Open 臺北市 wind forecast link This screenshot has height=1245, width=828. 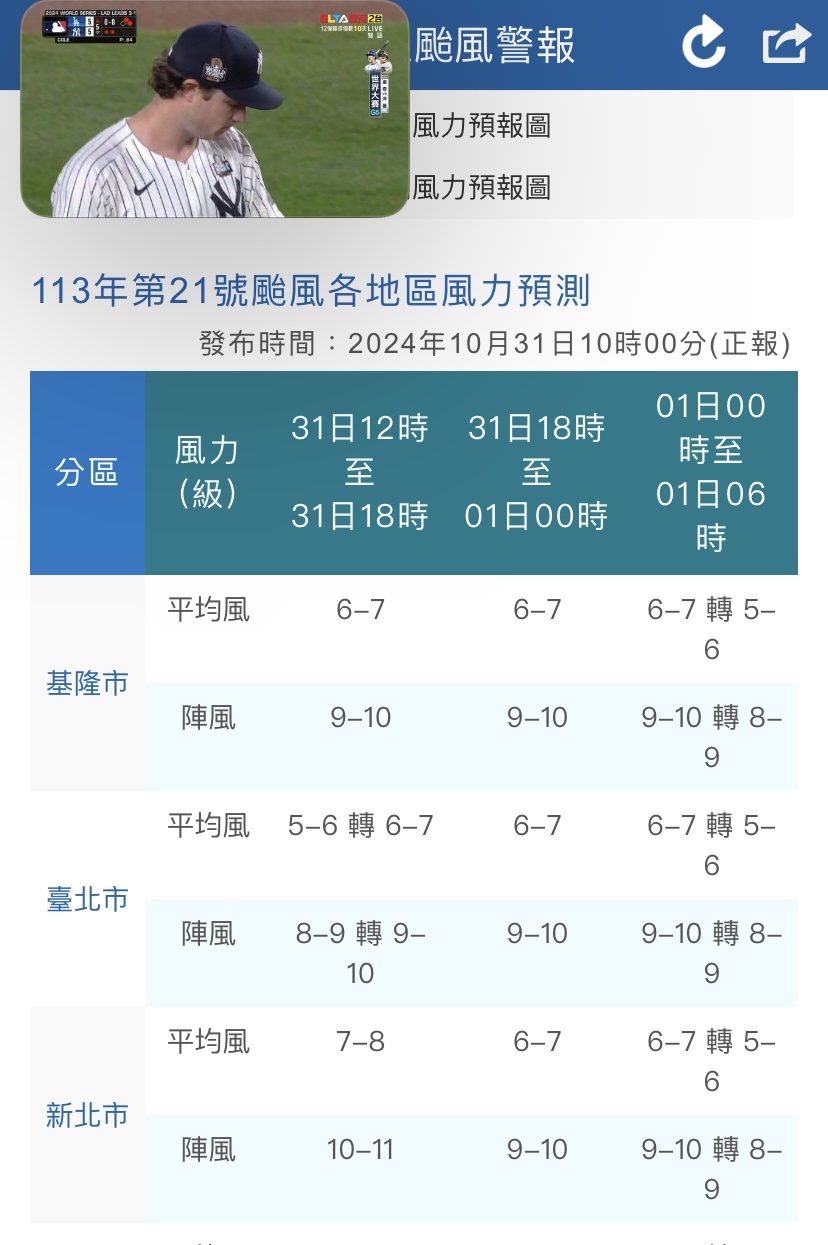click(88, 899)
